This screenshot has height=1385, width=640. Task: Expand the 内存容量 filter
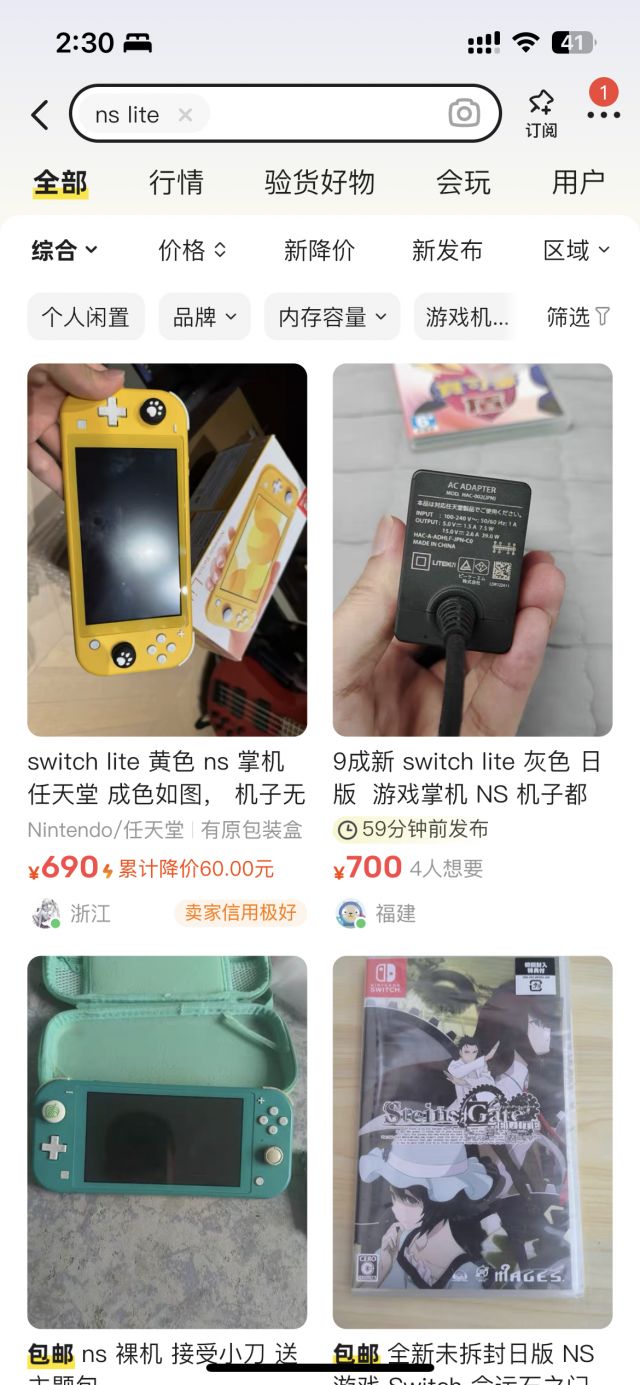(332, 317)
